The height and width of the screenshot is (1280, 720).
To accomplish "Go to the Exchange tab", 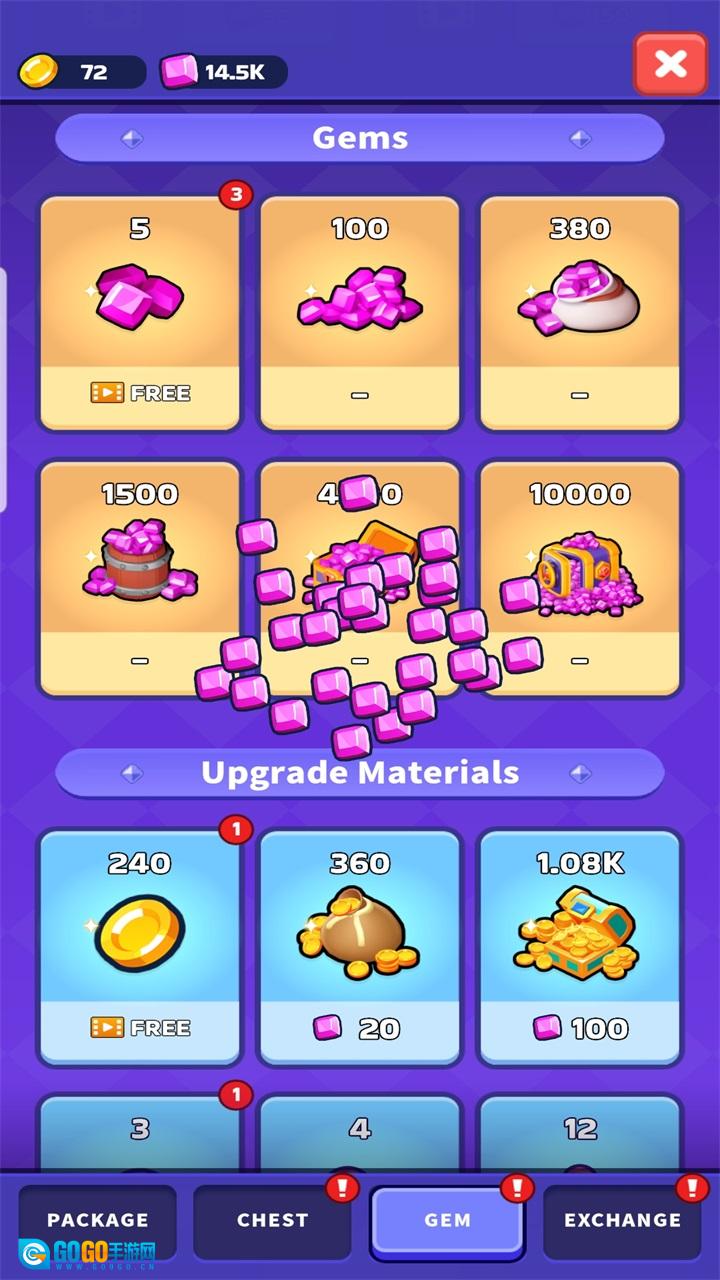I will click(x=622, y=1220).
